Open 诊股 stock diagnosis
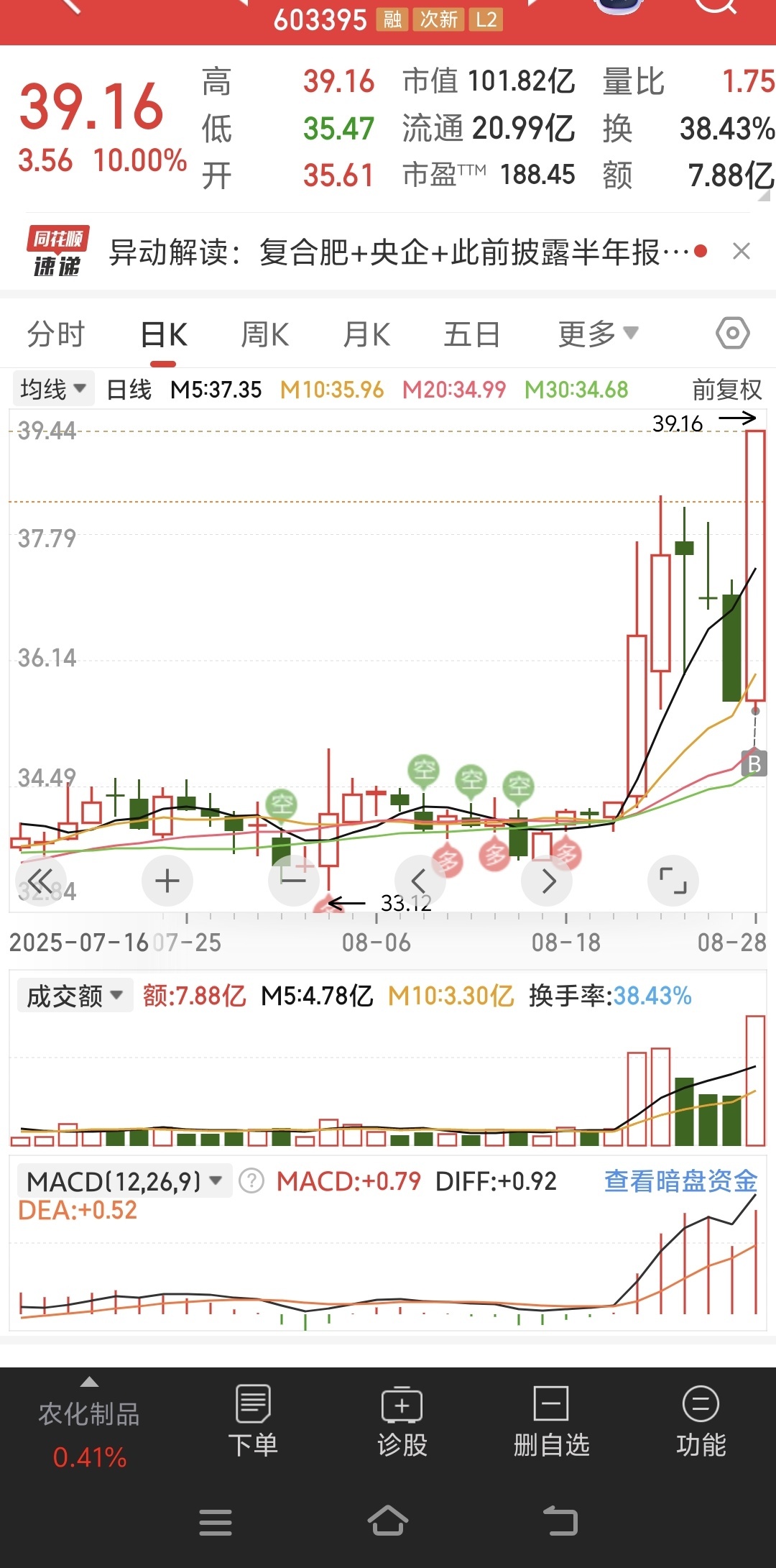Screen dimensions: 776x1568 click(402, 1421)
